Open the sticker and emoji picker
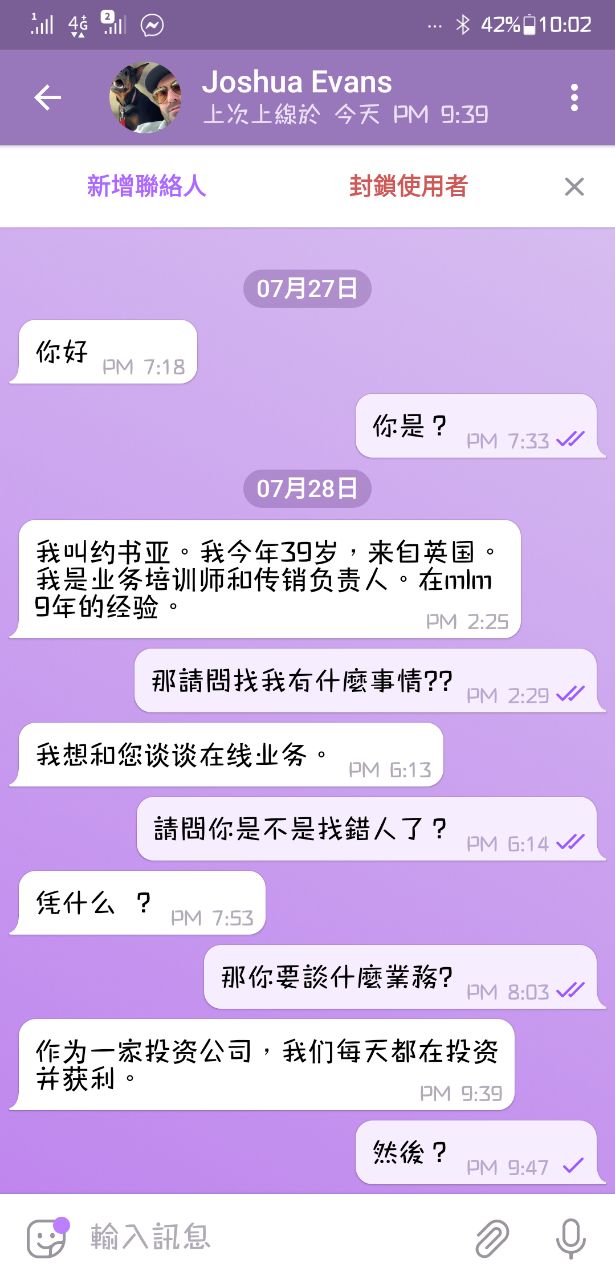615x1280 pixels. click(46, 1238)
